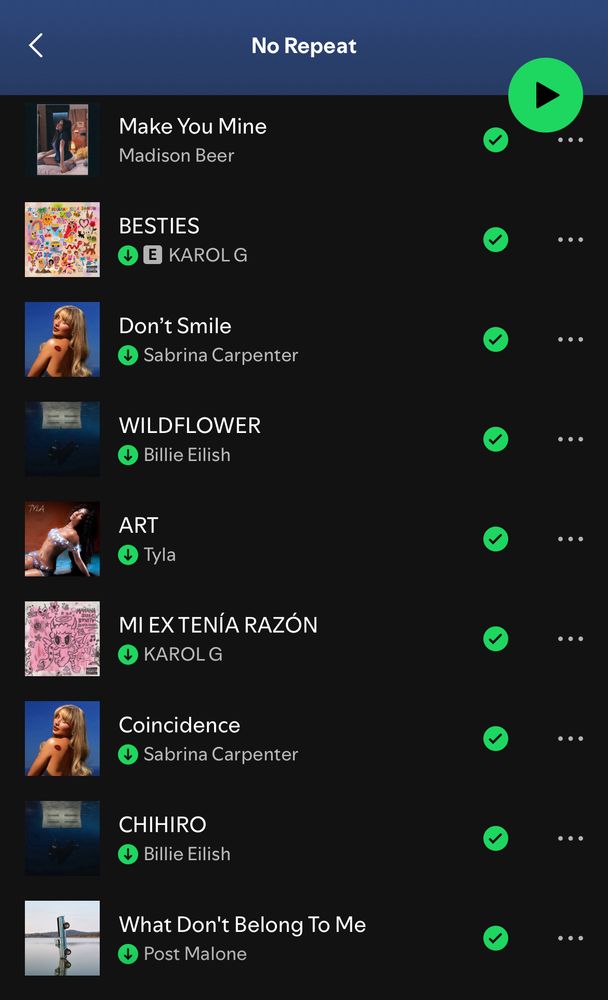The width and height of the screenshot is (608, 1000).
Task: Tap the added checkmark for BESTIES
Action: click(x=496, y=240)
